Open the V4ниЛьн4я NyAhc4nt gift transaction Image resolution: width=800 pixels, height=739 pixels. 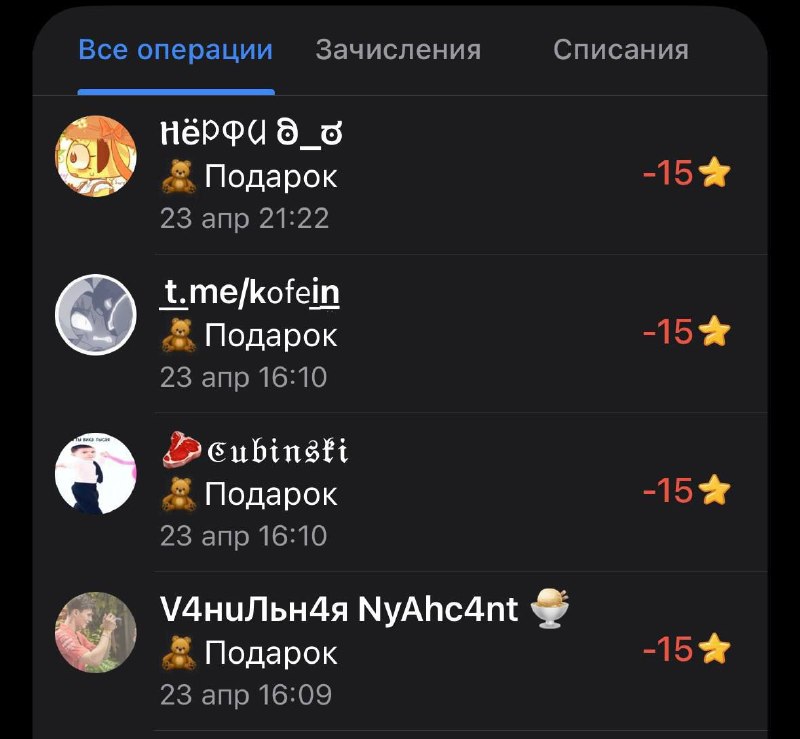point(400,651)
